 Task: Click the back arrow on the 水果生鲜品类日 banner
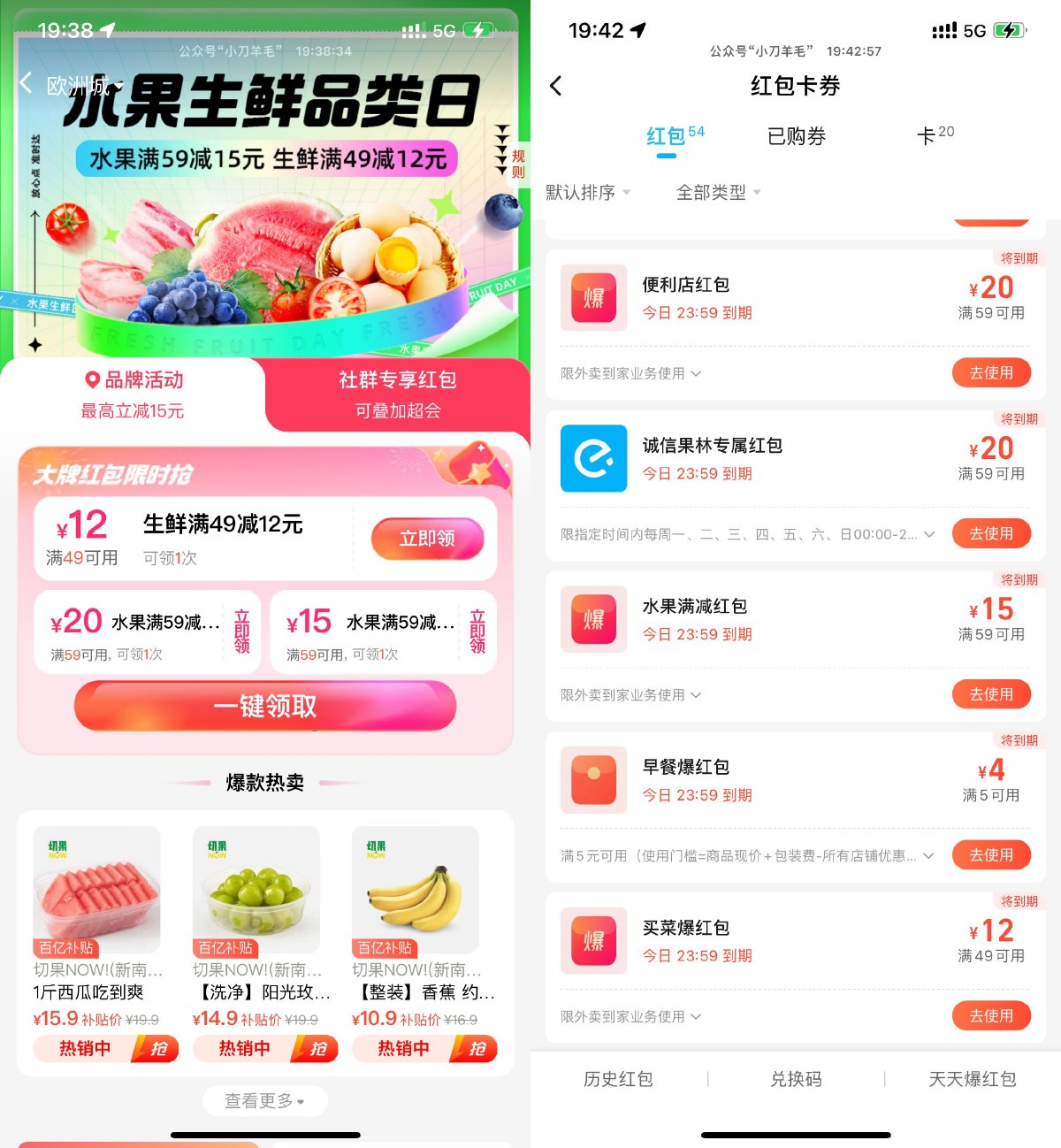[x=27, y=81]
